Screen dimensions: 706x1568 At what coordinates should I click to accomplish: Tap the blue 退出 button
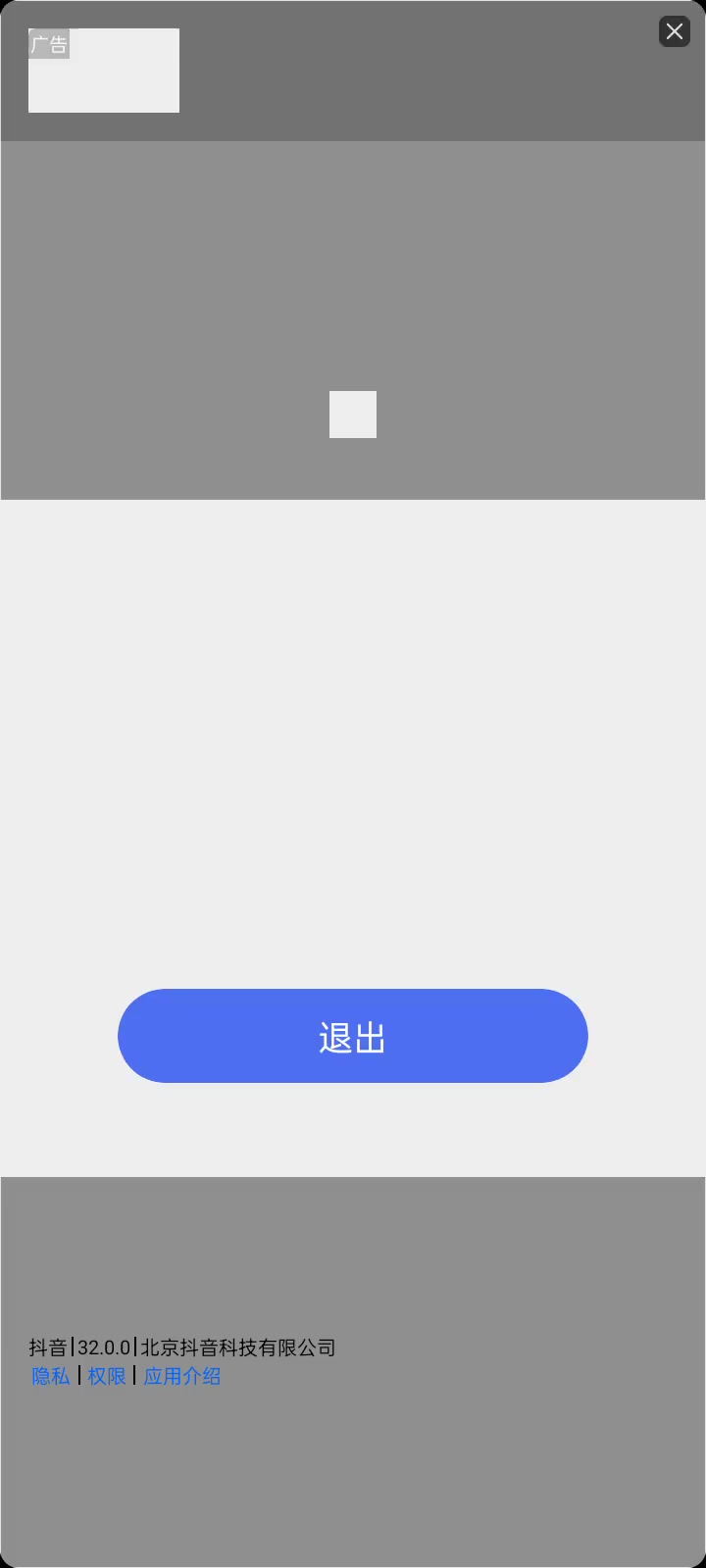[353, 1036]
